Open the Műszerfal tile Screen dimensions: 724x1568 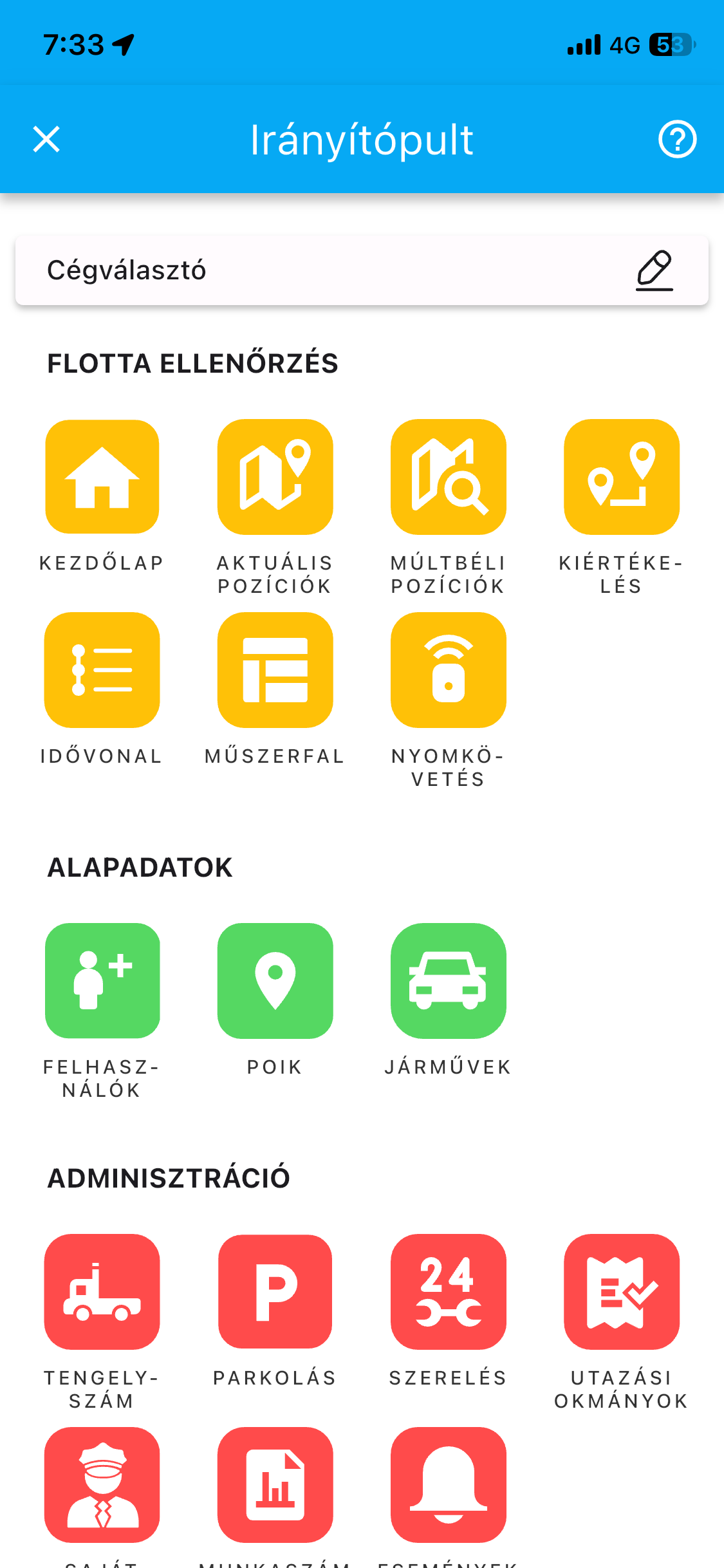coord(275,670)
